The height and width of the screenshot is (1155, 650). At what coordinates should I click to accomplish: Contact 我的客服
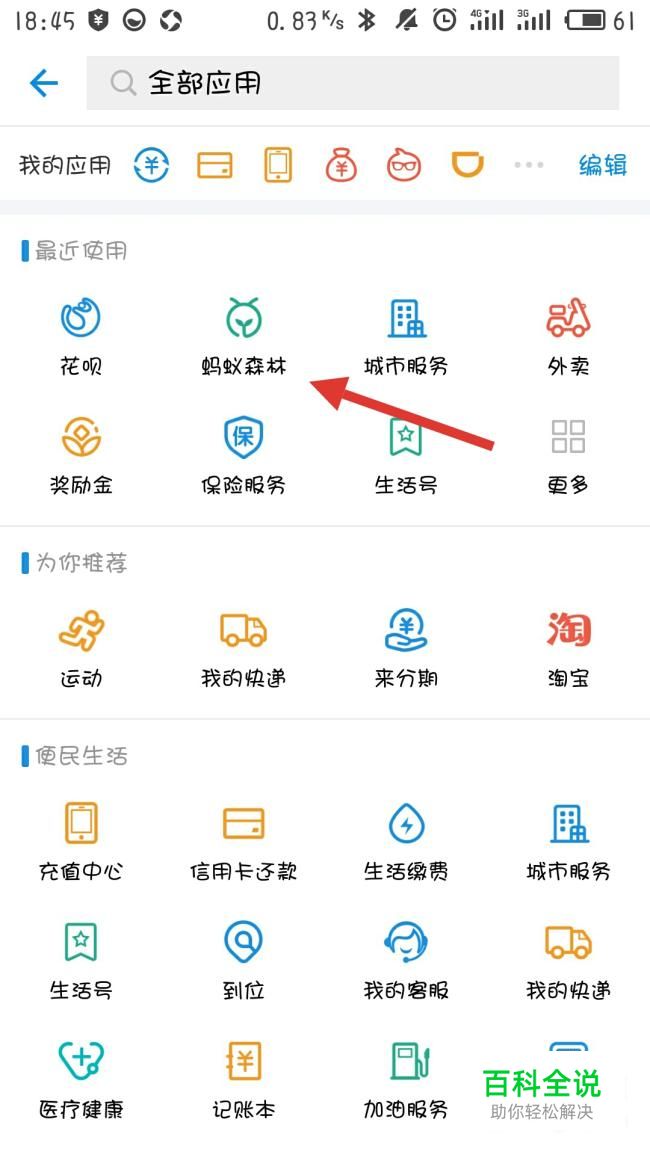[x=406, y=959]
